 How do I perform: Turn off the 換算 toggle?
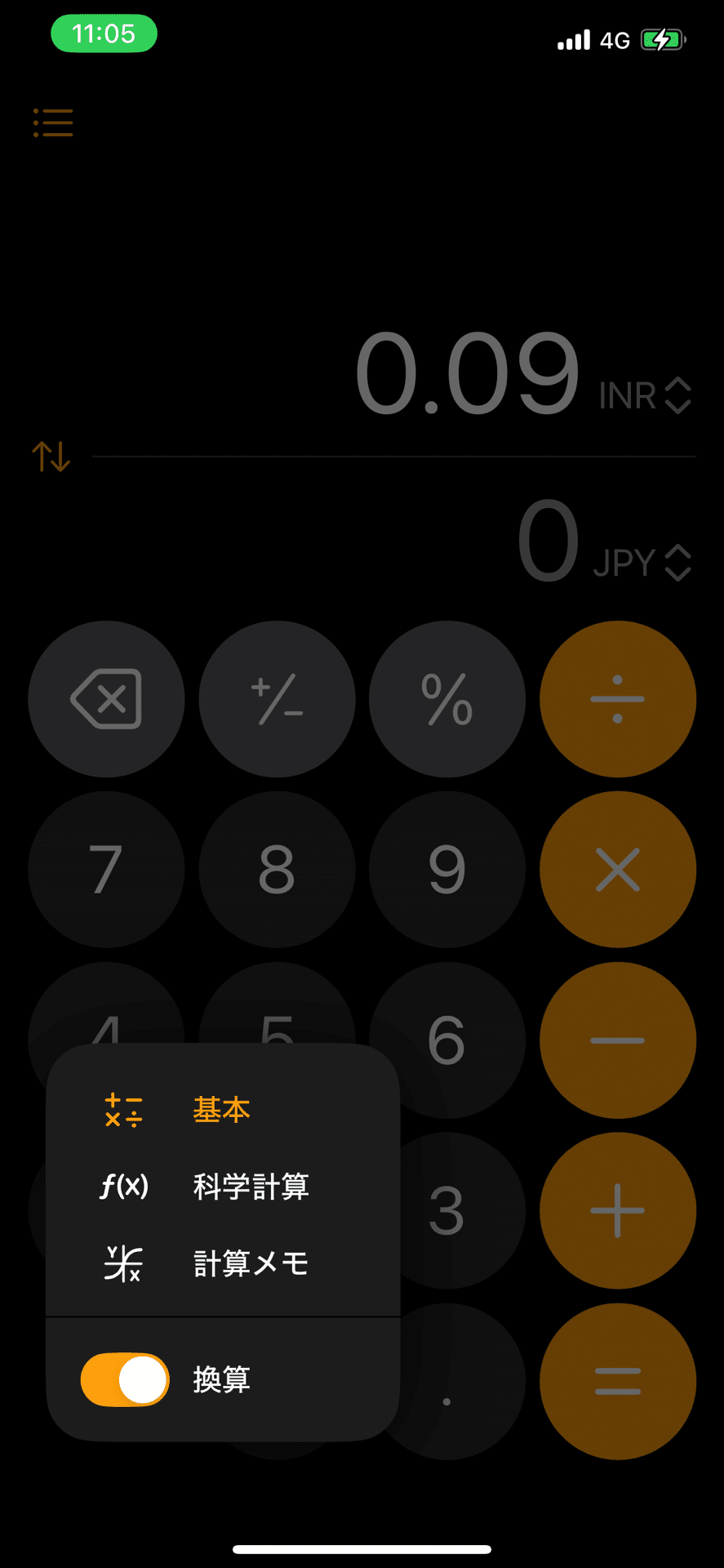pos(125,1379)
